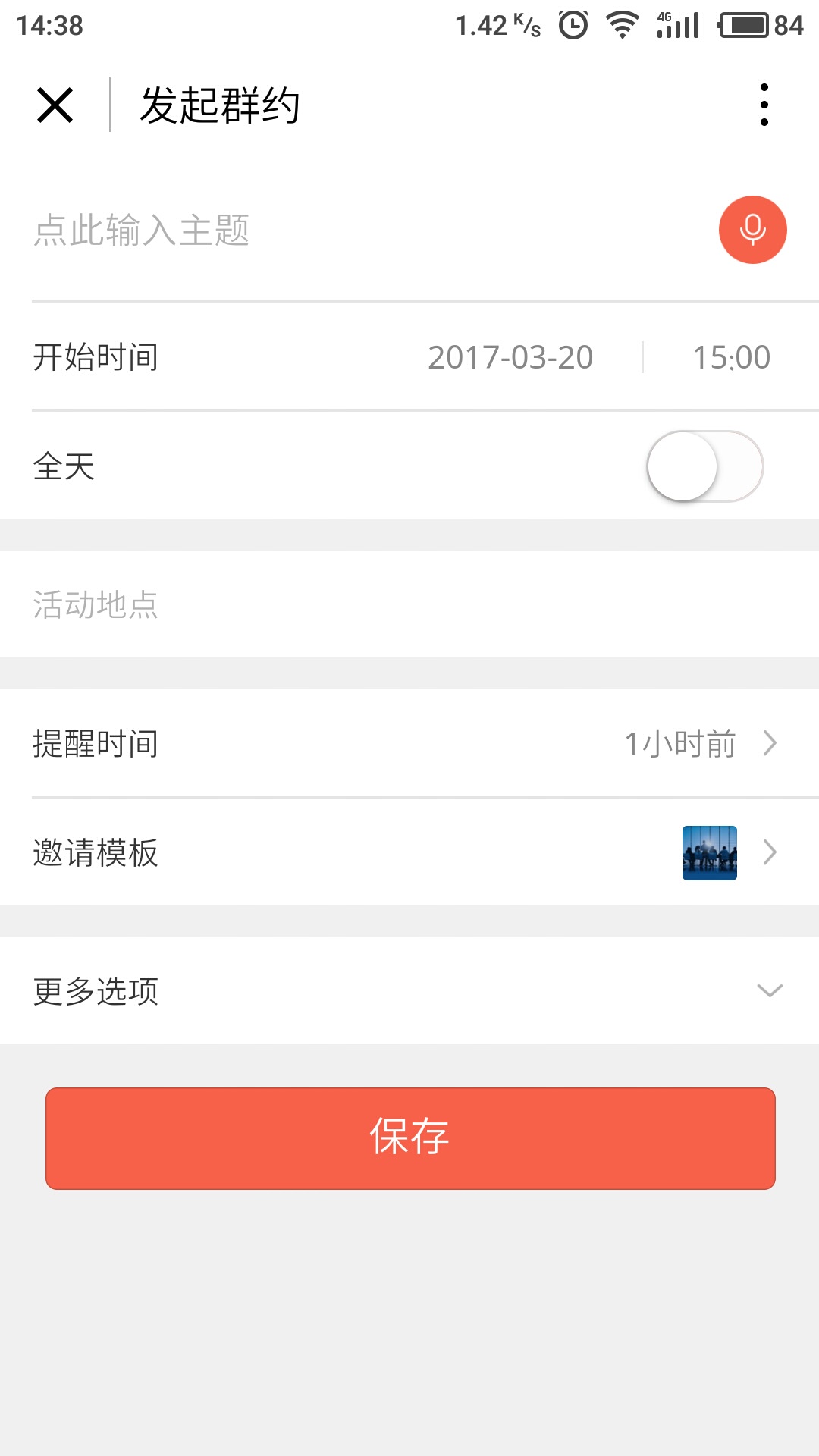The height and width of the screenshot is (1456, 819).
Task: Save the event with 保存
Action: click(x=410, y=1138)
